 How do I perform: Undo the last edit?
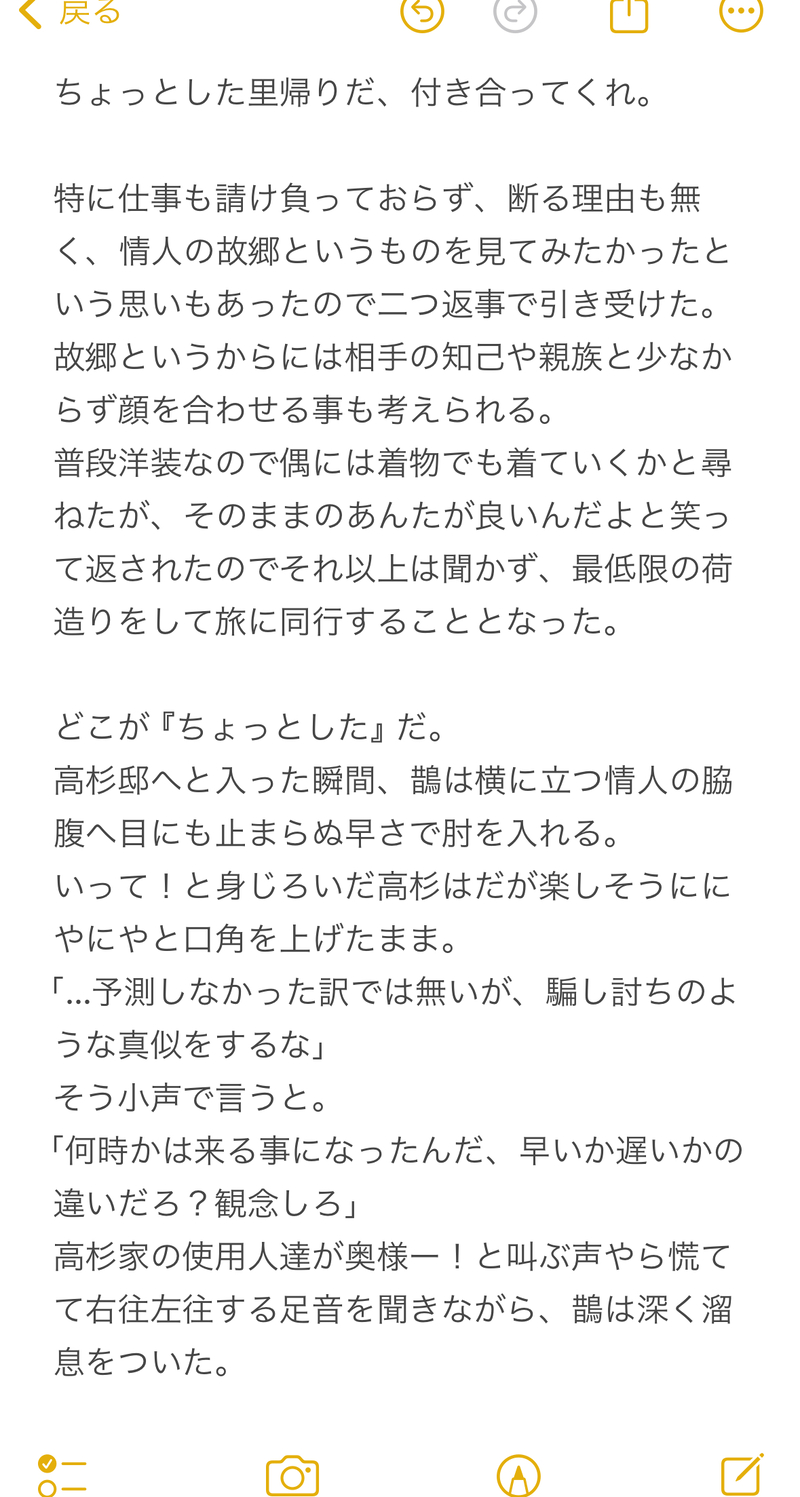pyautogui.click(x=422, y=13)
